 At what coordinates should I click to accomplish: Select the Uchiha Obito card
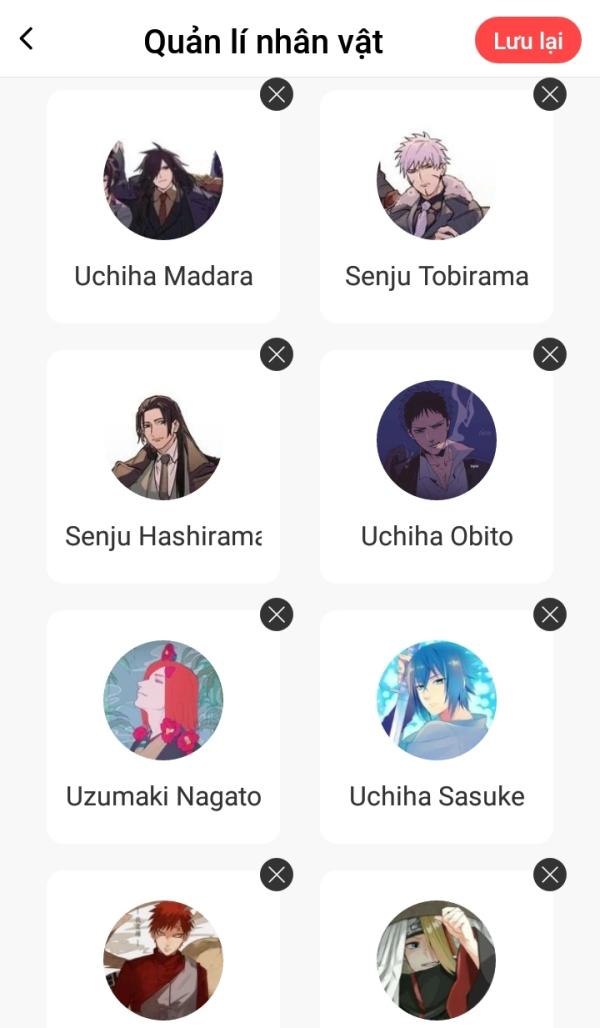(x=436, y=470)
